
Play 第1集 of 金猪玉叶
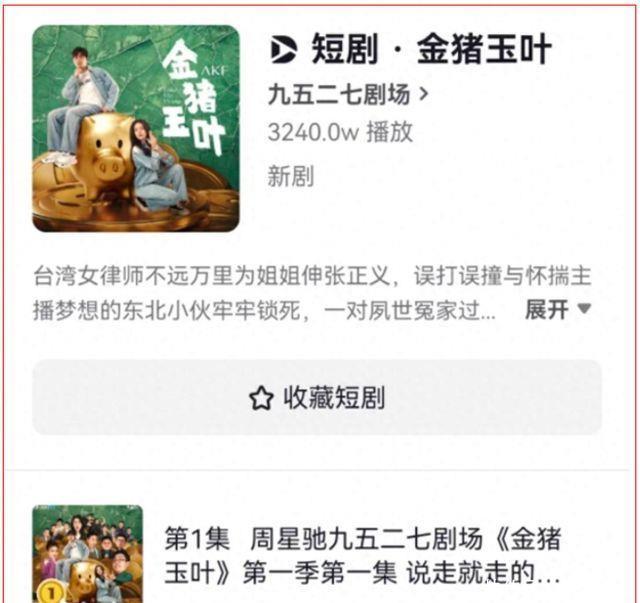(360, 556)
